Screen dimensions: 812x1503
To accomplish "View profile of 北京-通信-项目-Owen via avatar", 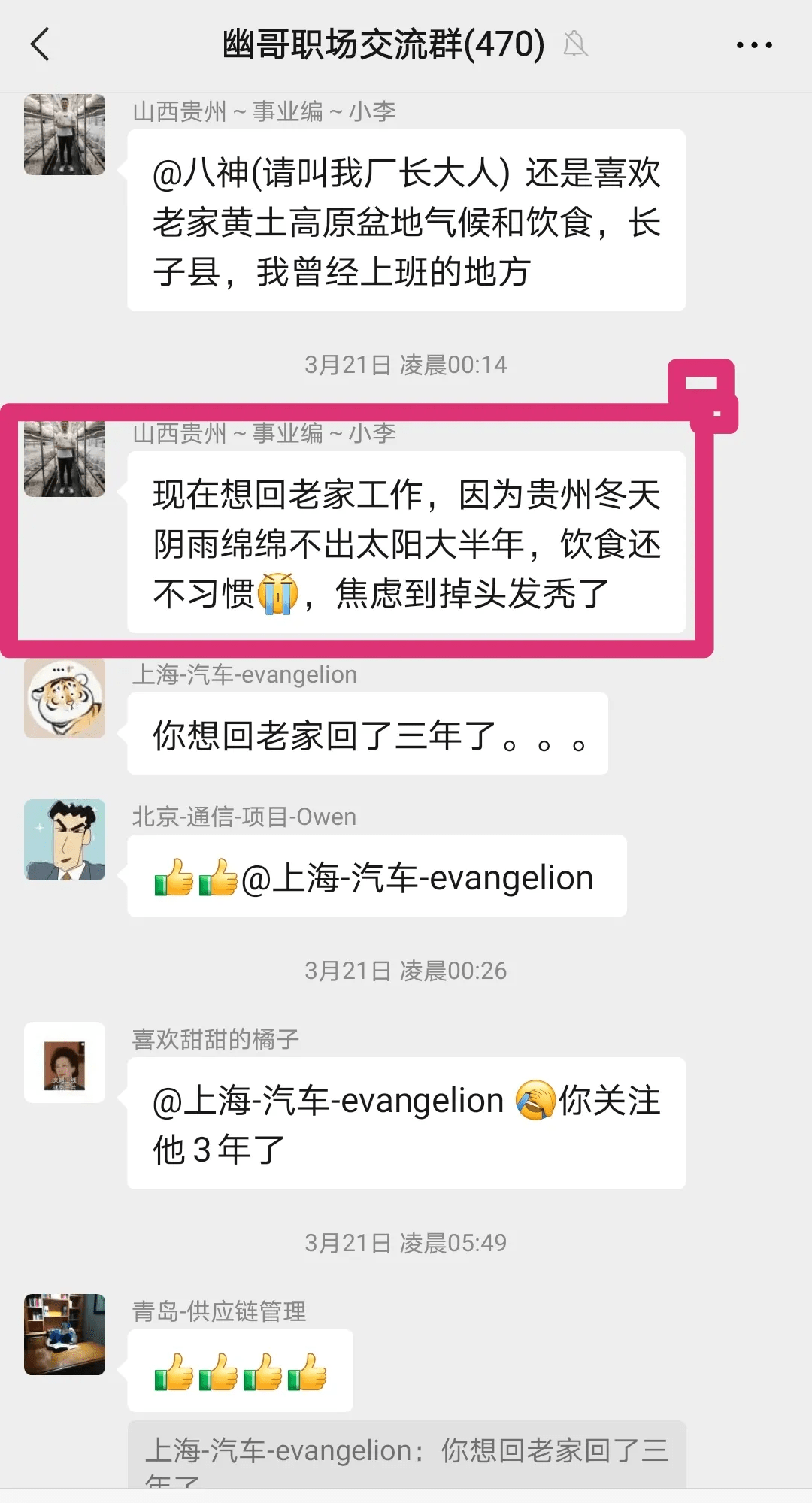I will [x=65, y=840].
